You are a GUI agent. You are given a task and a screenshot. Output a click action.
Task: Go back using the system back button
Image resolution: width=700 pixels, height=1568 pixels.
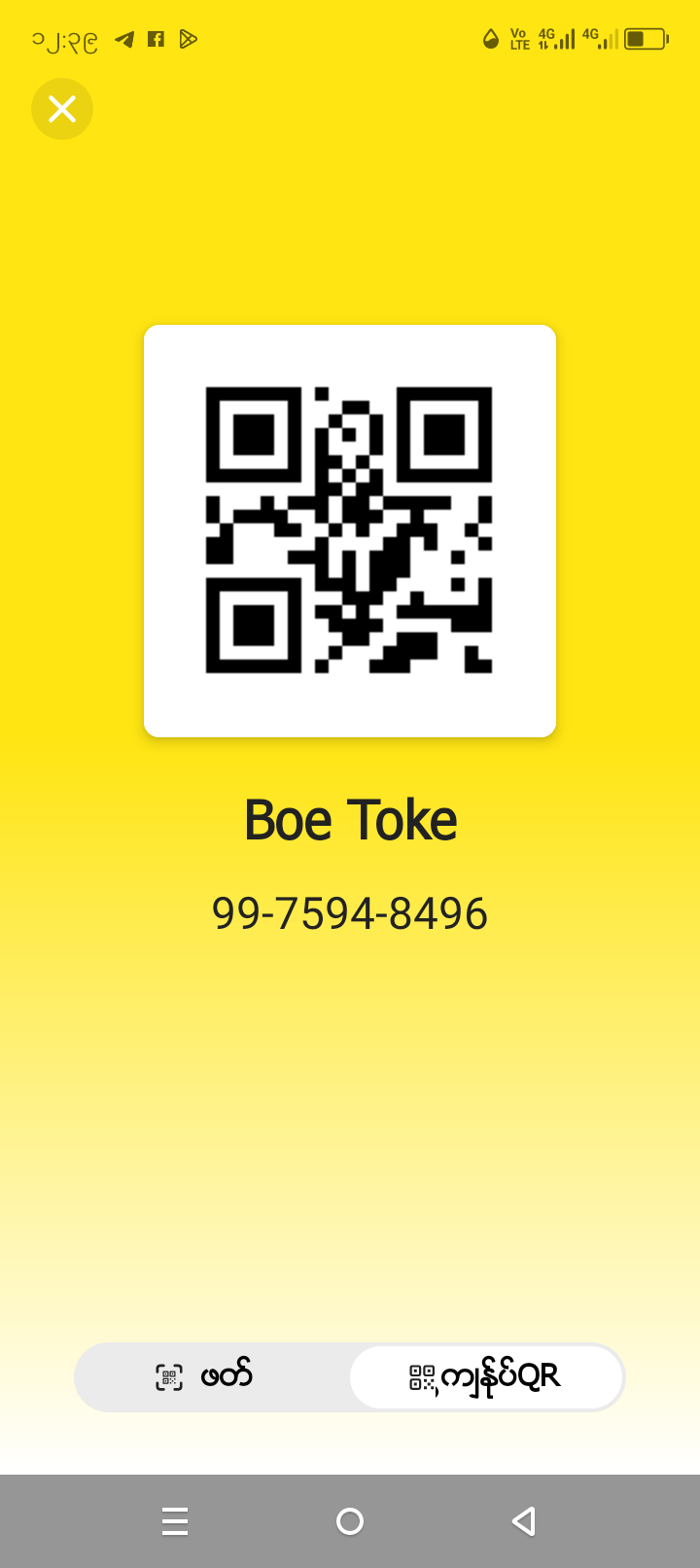click(x=524, y=1521)
